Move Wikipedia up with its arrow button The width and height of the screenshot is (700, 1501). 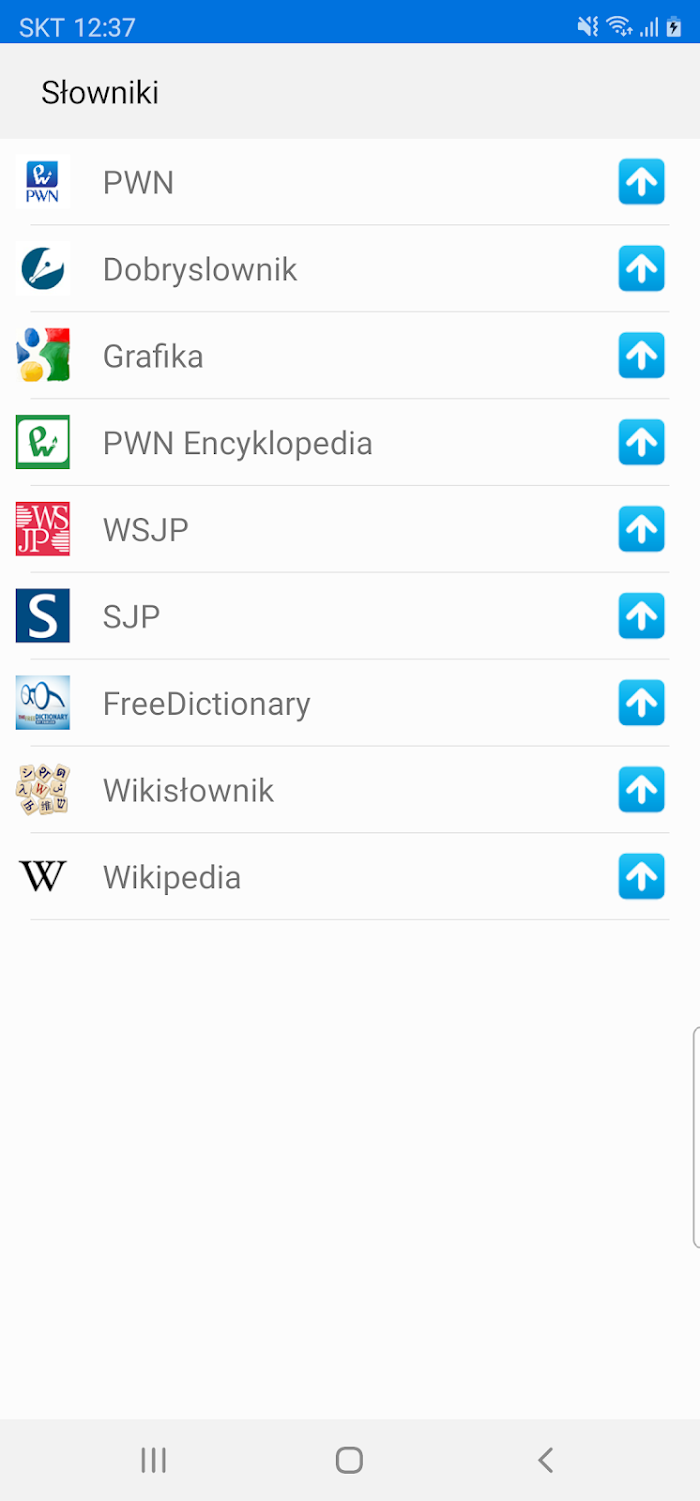coord(641,877)
